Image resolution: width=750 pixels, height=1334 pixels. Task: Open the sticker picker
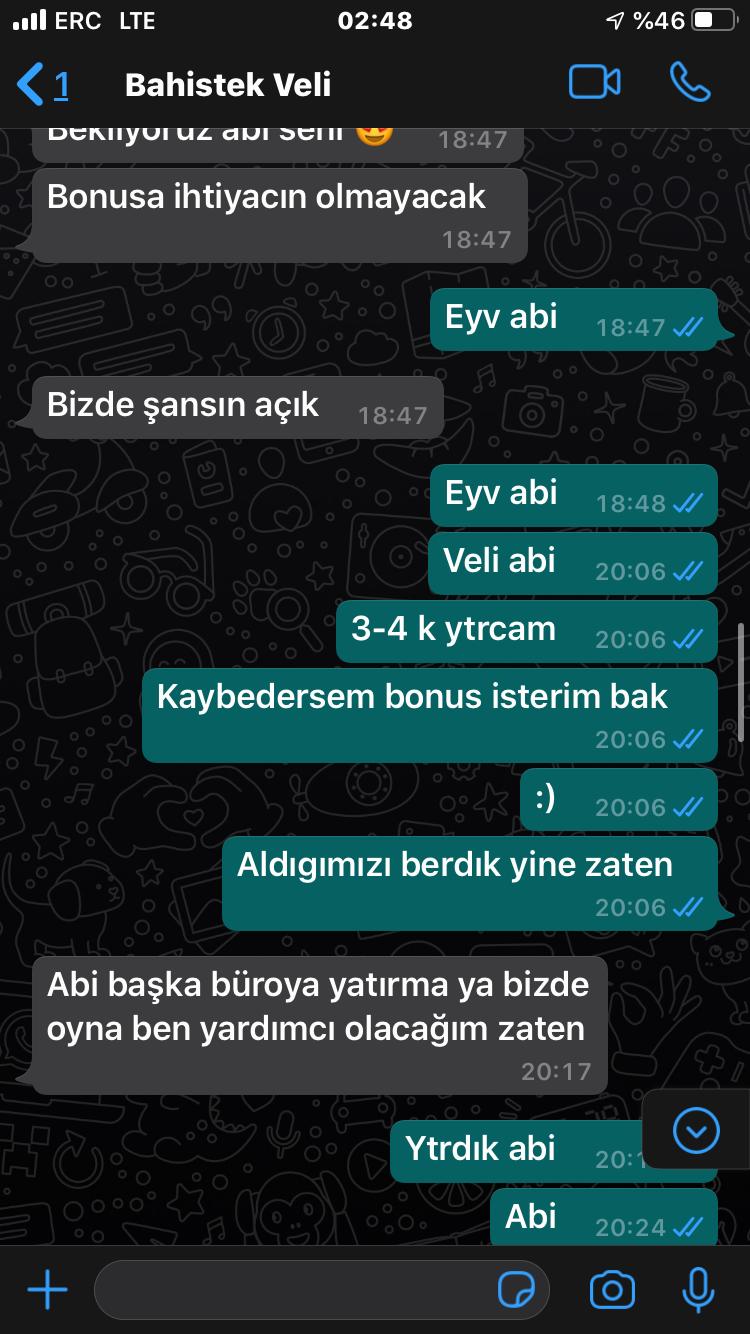[516, 1290]
